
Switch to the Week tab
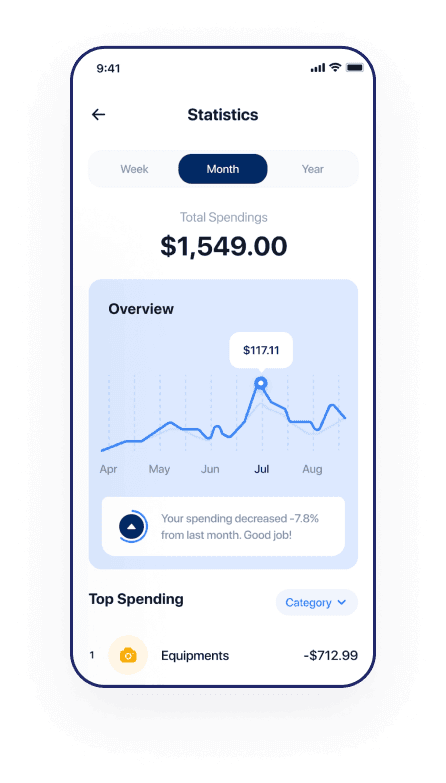(x=134, y=169)
